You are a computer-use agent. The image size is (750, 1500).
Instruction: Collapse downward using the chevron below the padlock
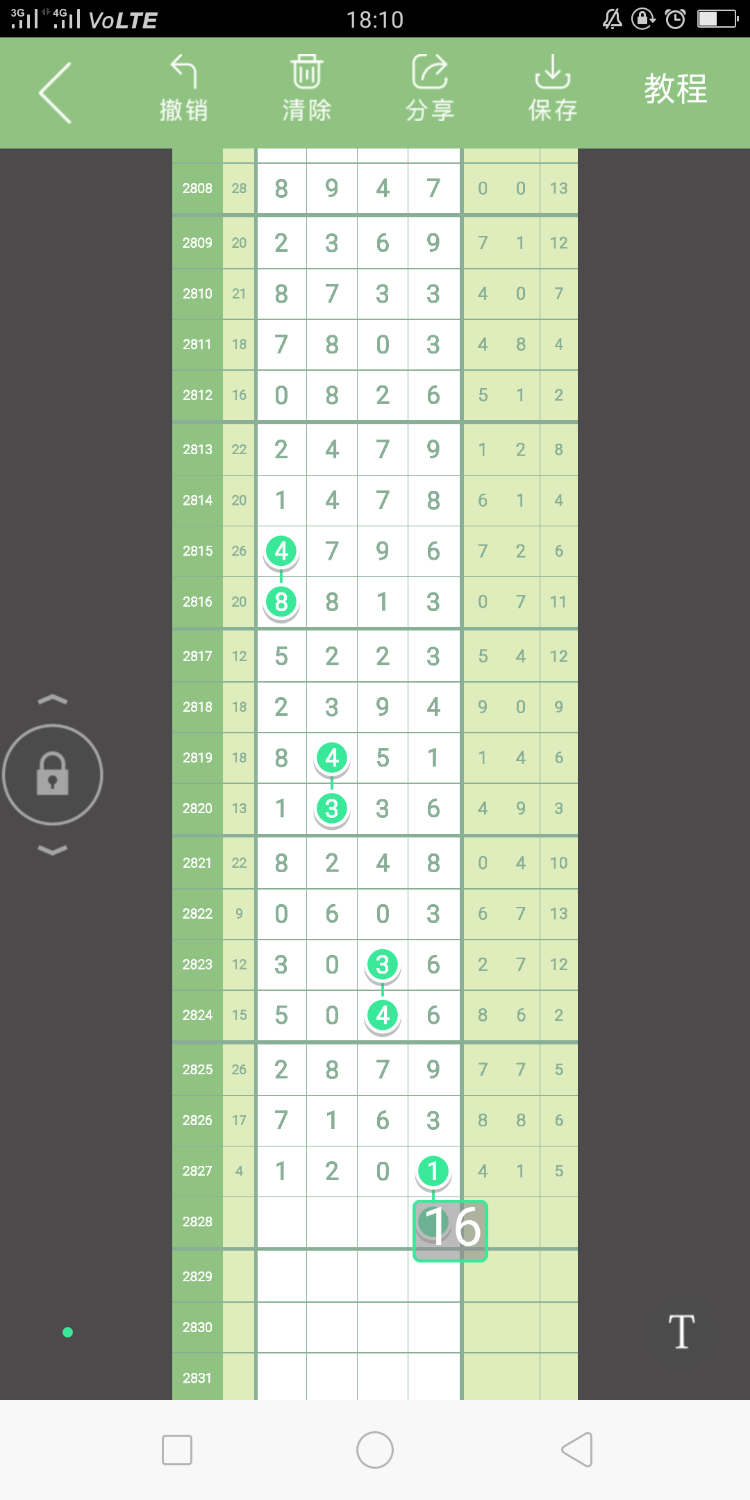click(52, 849)
